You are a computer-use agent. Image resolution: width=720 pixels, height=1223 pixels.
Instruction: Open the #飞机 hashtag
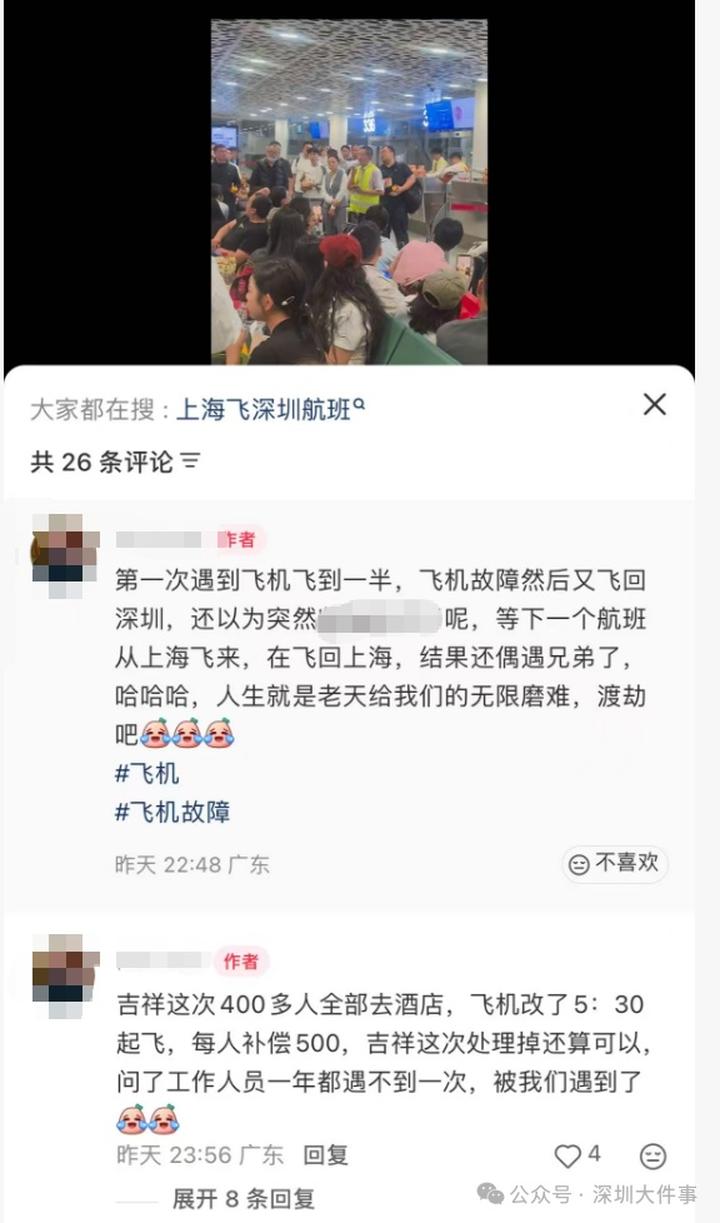[x=147, y=773]
